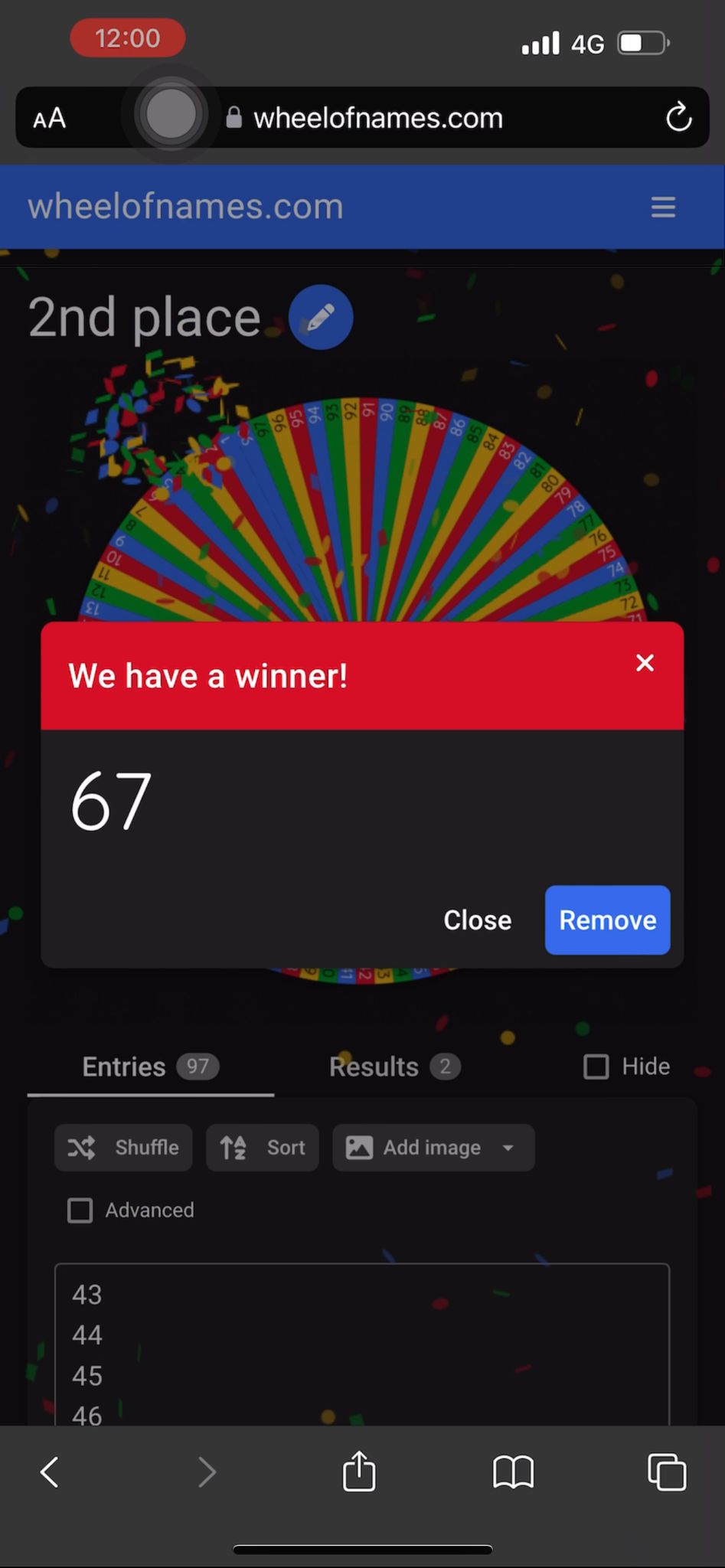This screenshot has height=1568, width=725.
Task: Go back to the previous page
Action: 50,1472
